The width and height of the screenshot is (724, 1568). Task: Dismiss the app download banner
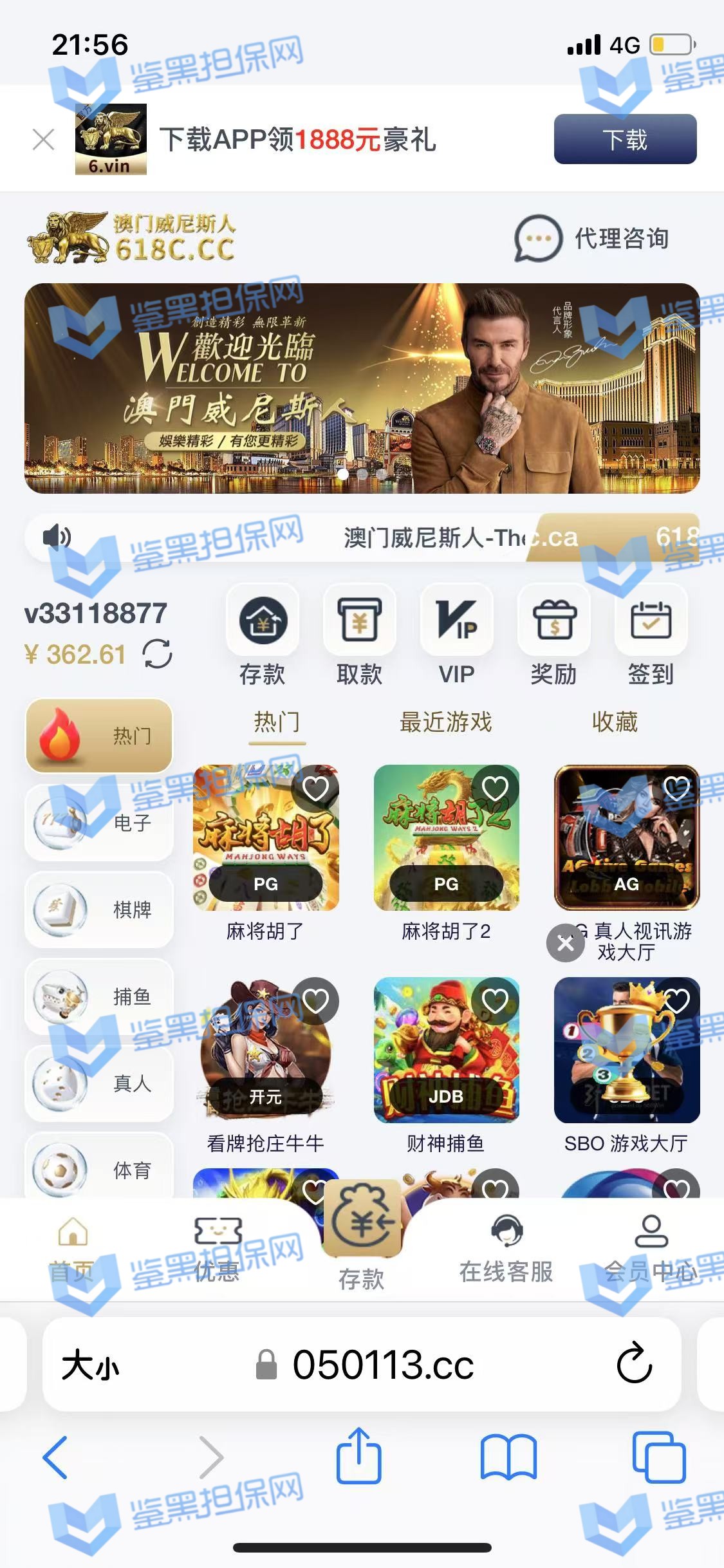(x=43, y=139)
